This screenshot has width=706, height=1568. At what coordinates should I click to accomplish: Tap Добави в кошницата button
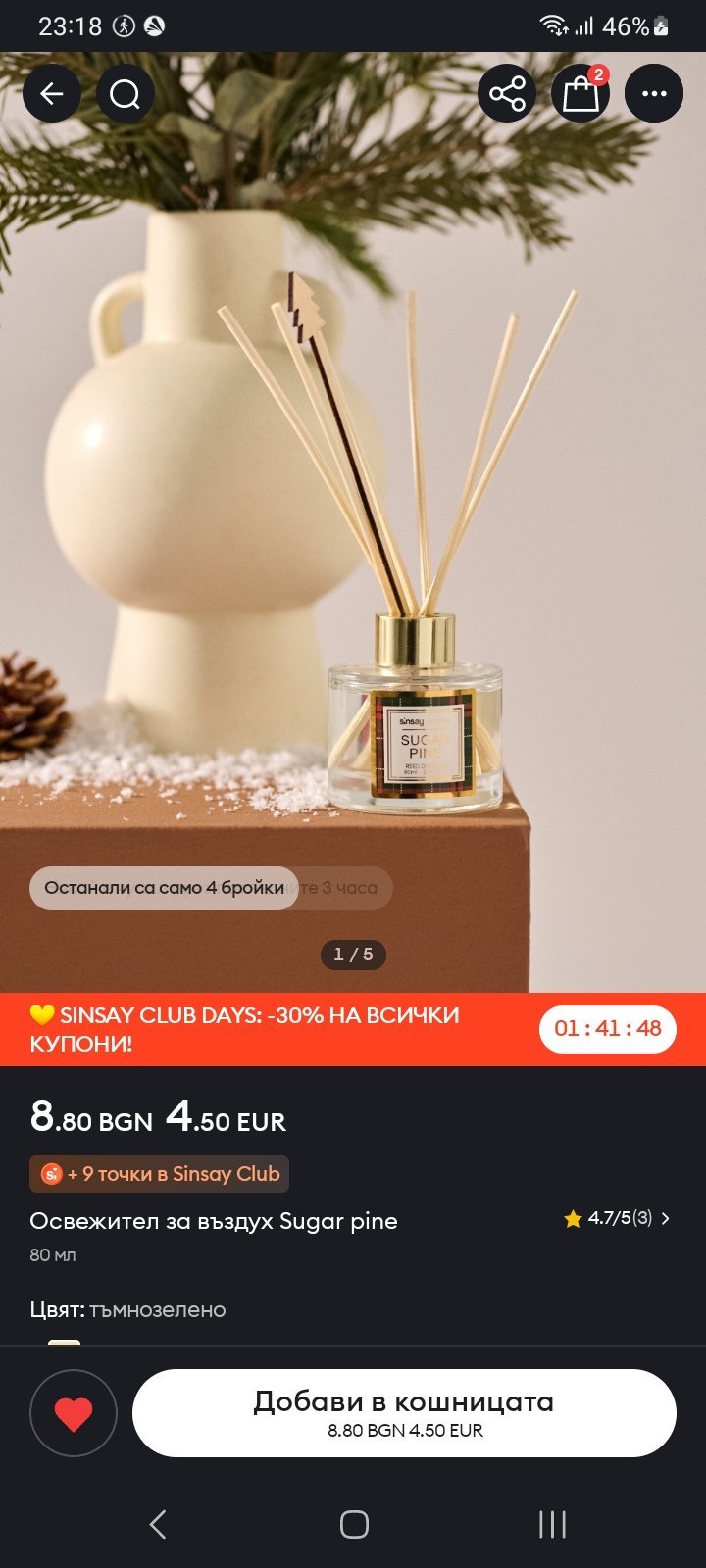tap(404, 1413)
